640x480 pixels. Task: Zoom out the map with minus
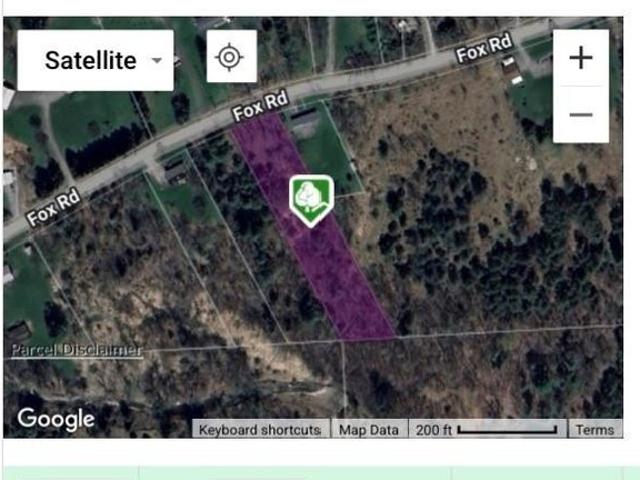click(x=580, y=114)
